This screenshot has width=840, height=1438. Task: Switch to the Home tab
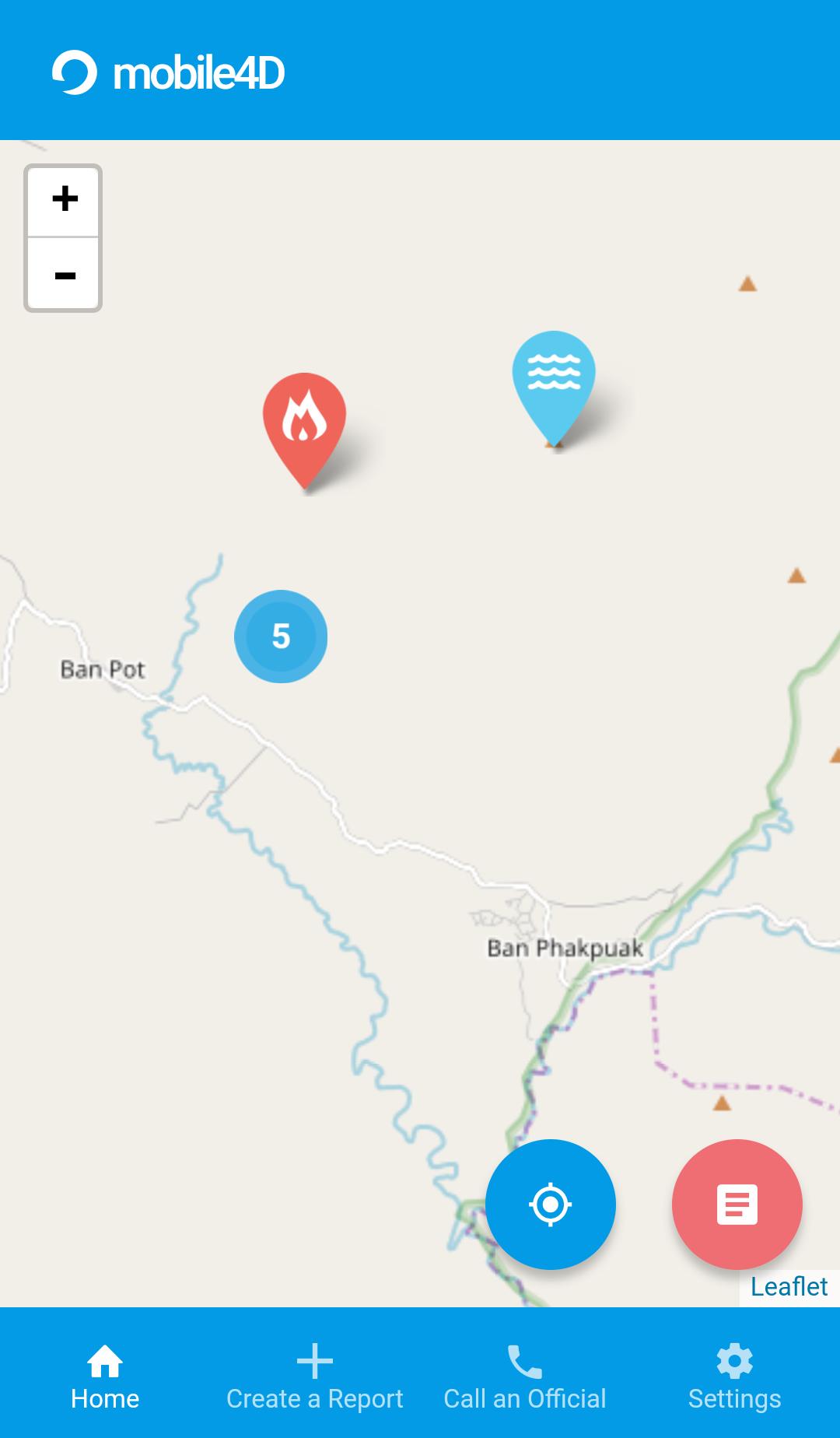pyautogui.click(x=105, y=1376)
